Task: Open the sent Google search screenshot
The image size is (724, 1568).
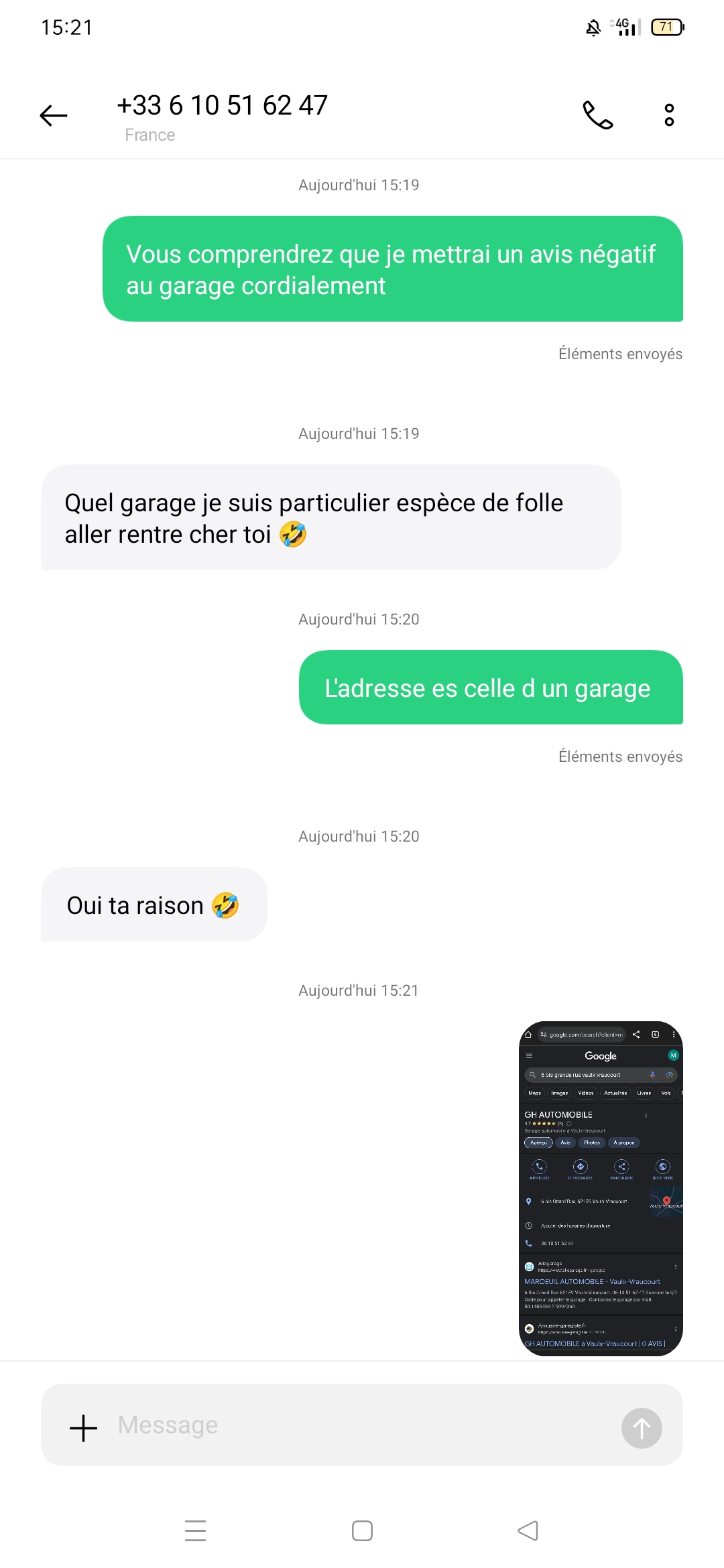Action: click(601, 1188)
